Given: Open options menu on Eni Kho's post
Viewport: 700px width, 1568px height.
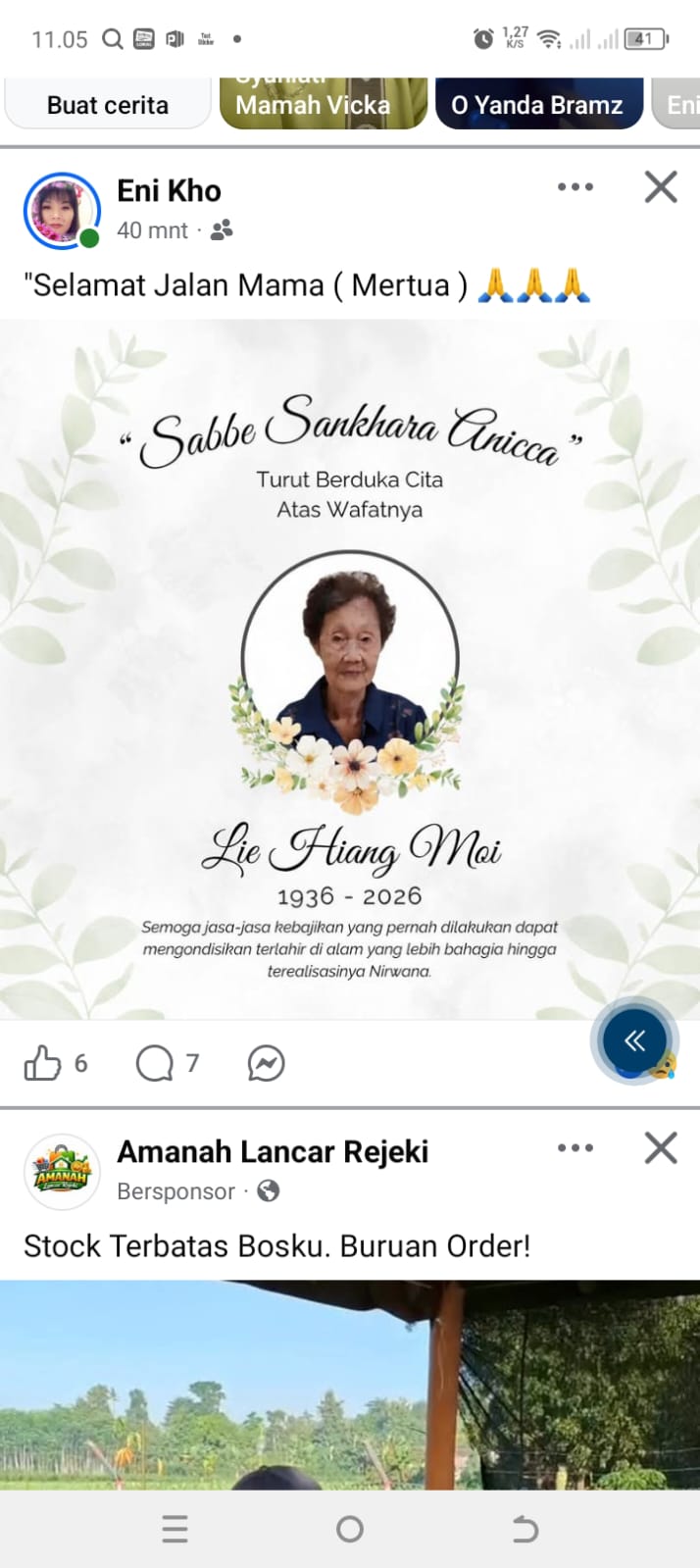Looking at the screenshot, I should point(575,187).
